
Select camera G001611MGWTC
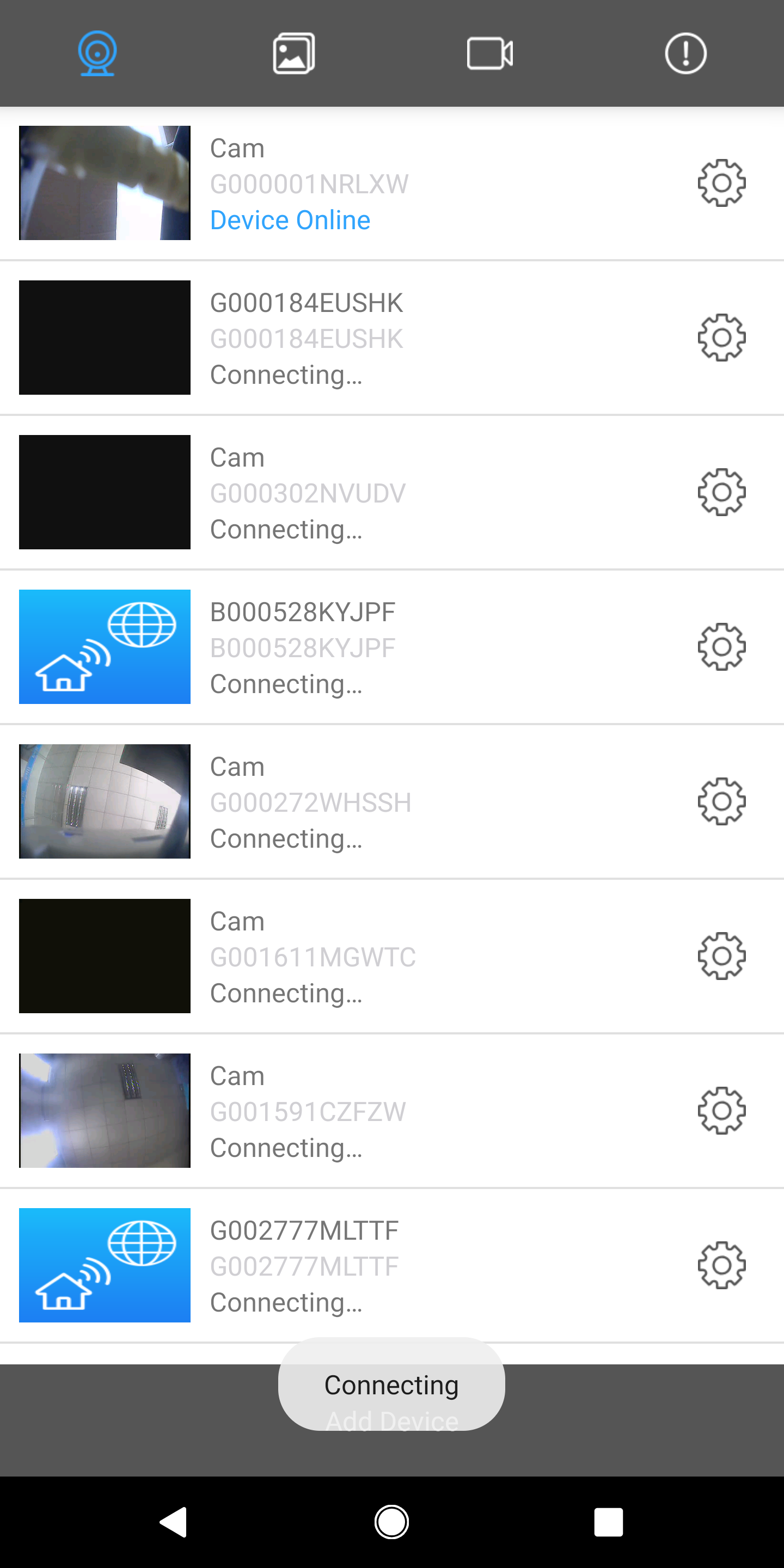tap(392, 956)
